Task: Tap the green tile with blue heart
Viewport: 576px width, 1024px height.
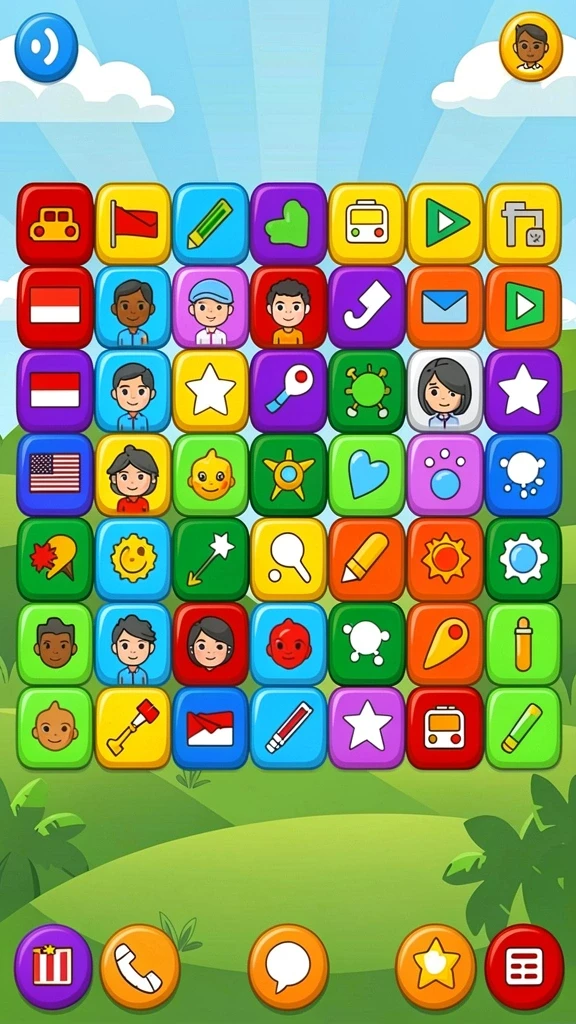Action: click(x=366, y=474)
